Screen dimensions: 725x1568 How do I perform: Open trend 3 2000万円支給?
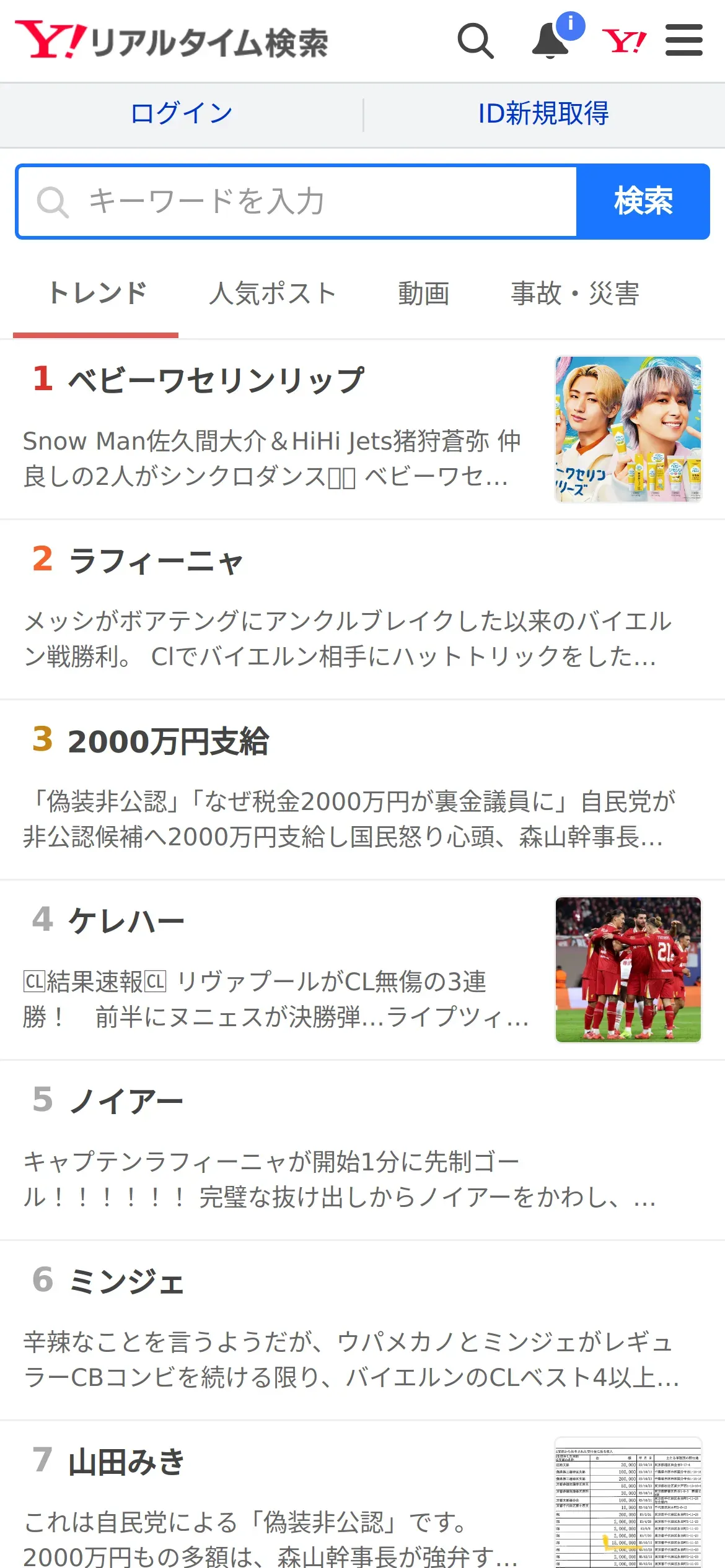click(x=362, y=790)
